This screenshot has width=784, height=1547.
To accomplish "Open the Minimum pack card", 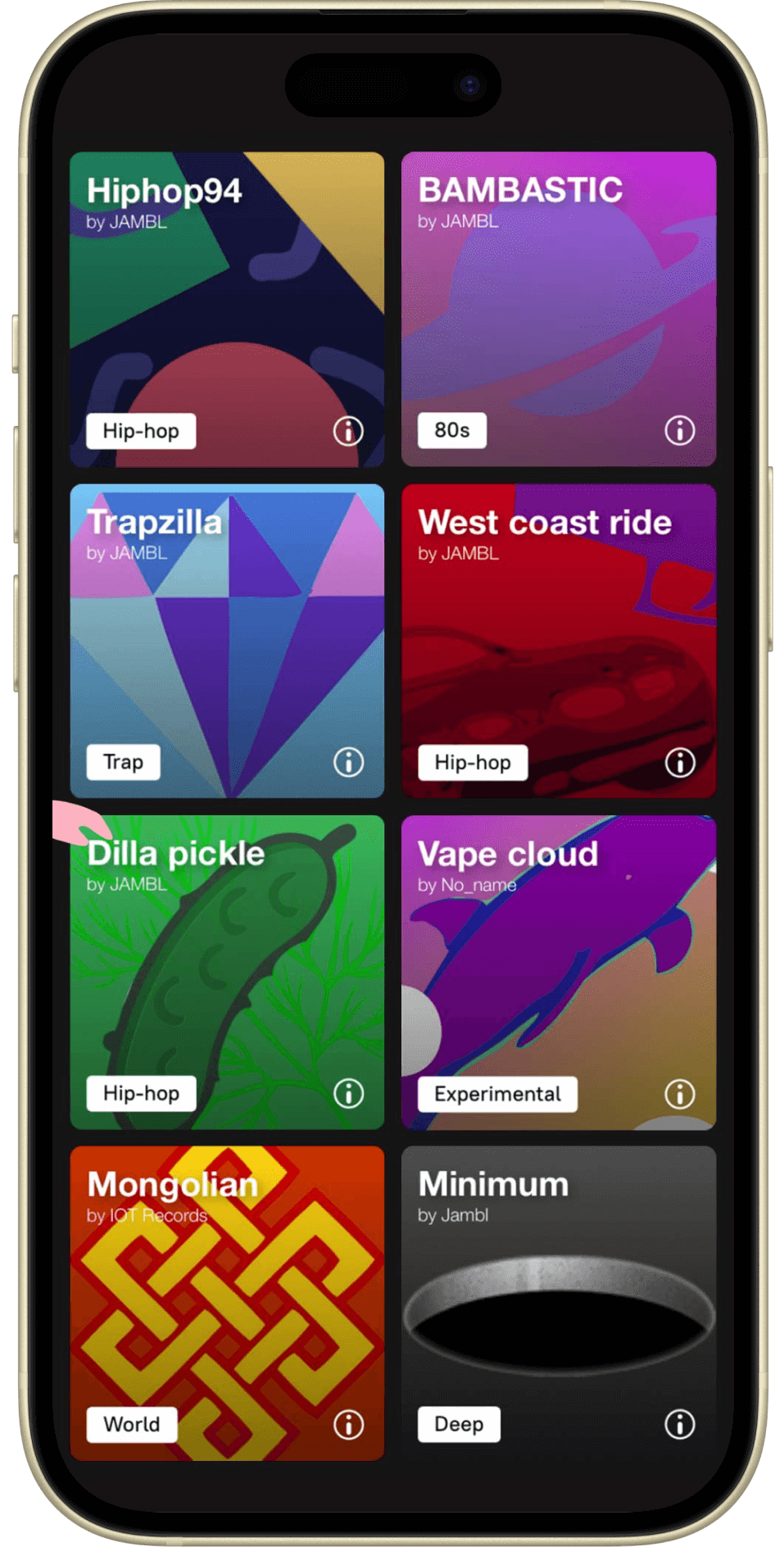I will coord(559,1303).
